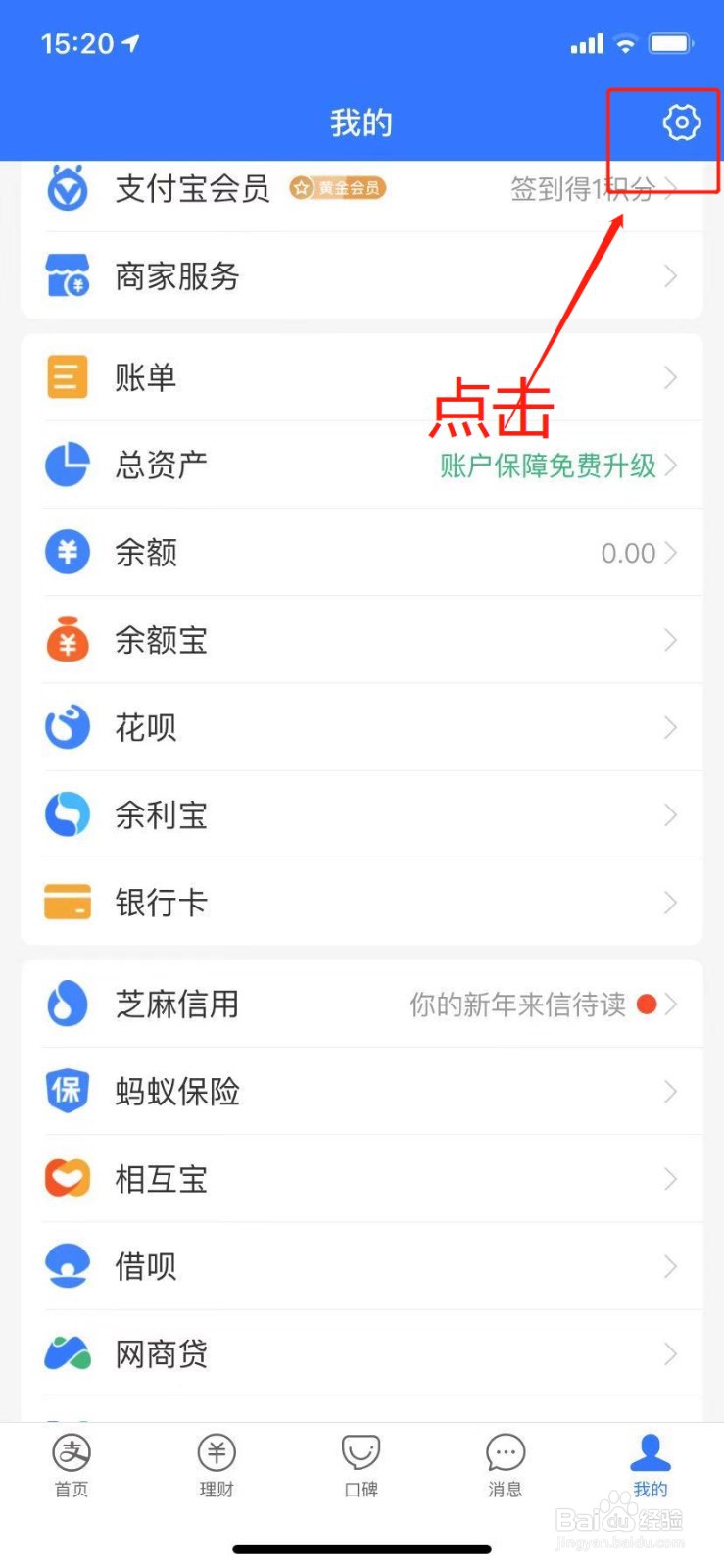Open the 芝麻信用 water drop icon
This screenshot has width=724, height=1568.
(67, 1004)
